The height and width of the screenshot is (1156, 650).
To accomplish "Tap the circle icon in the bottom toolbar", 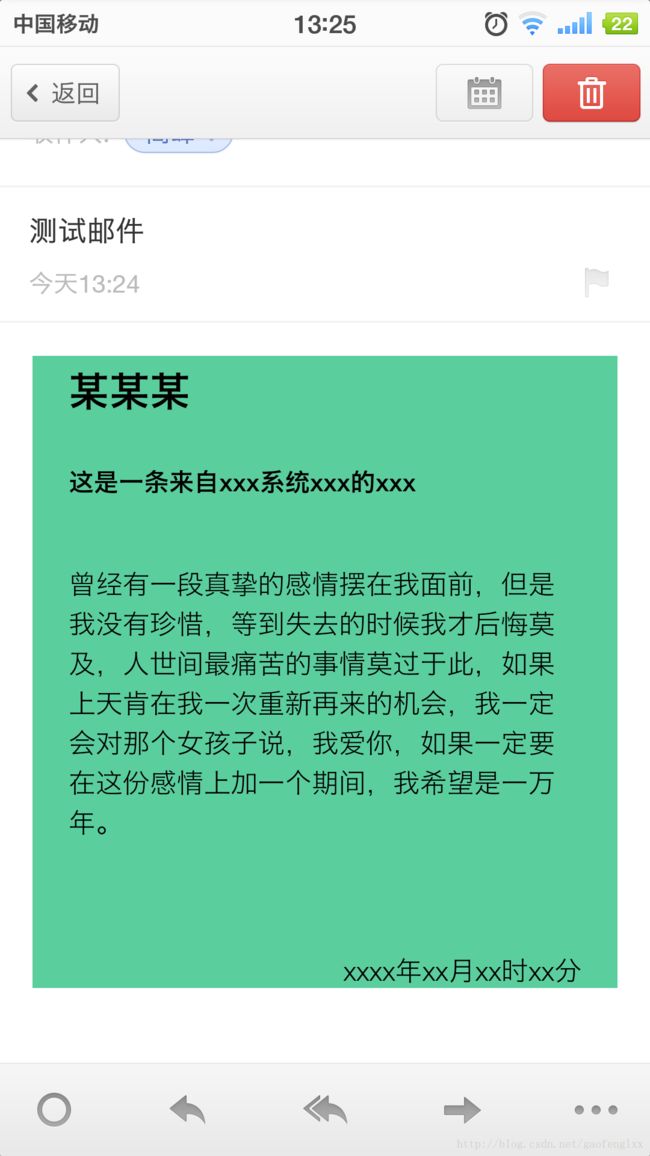I will tap(54, 1110).
